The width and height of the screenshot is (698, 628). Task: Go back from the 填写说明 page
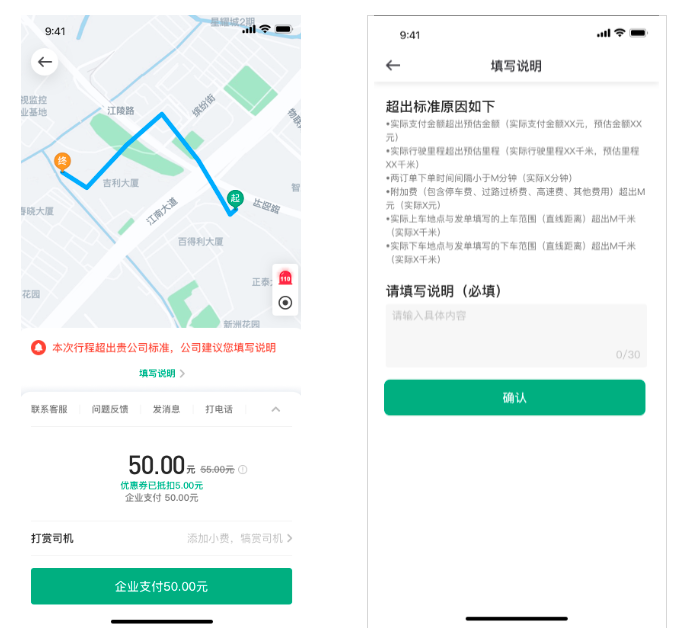(x=393, y=66)
